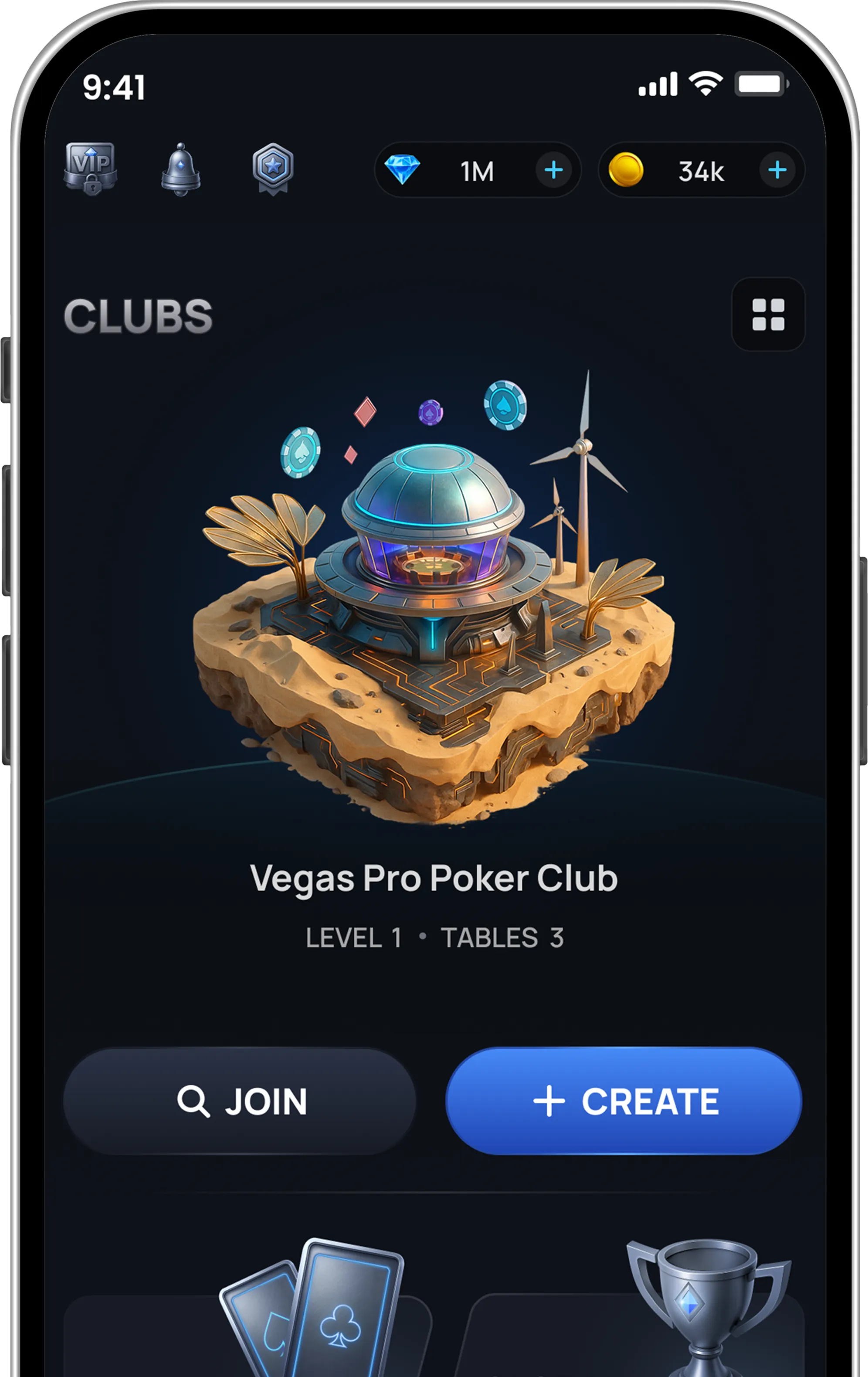Switch clubs to grid view
The height and width of the screenshot is (1377, 868).
[x=768, y=315]
